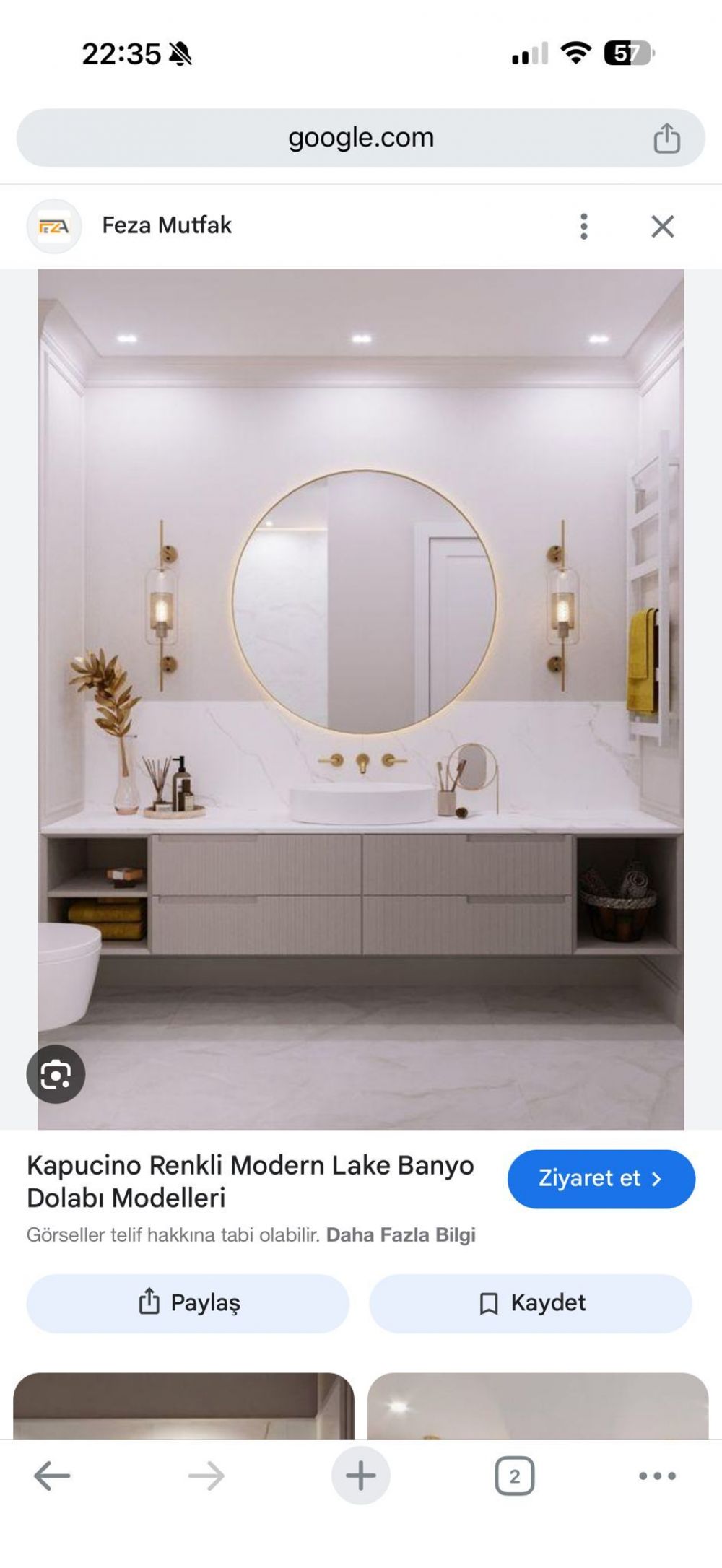Open the browser's more options menu
The image size is (722, 1568).
point(657,1476)
